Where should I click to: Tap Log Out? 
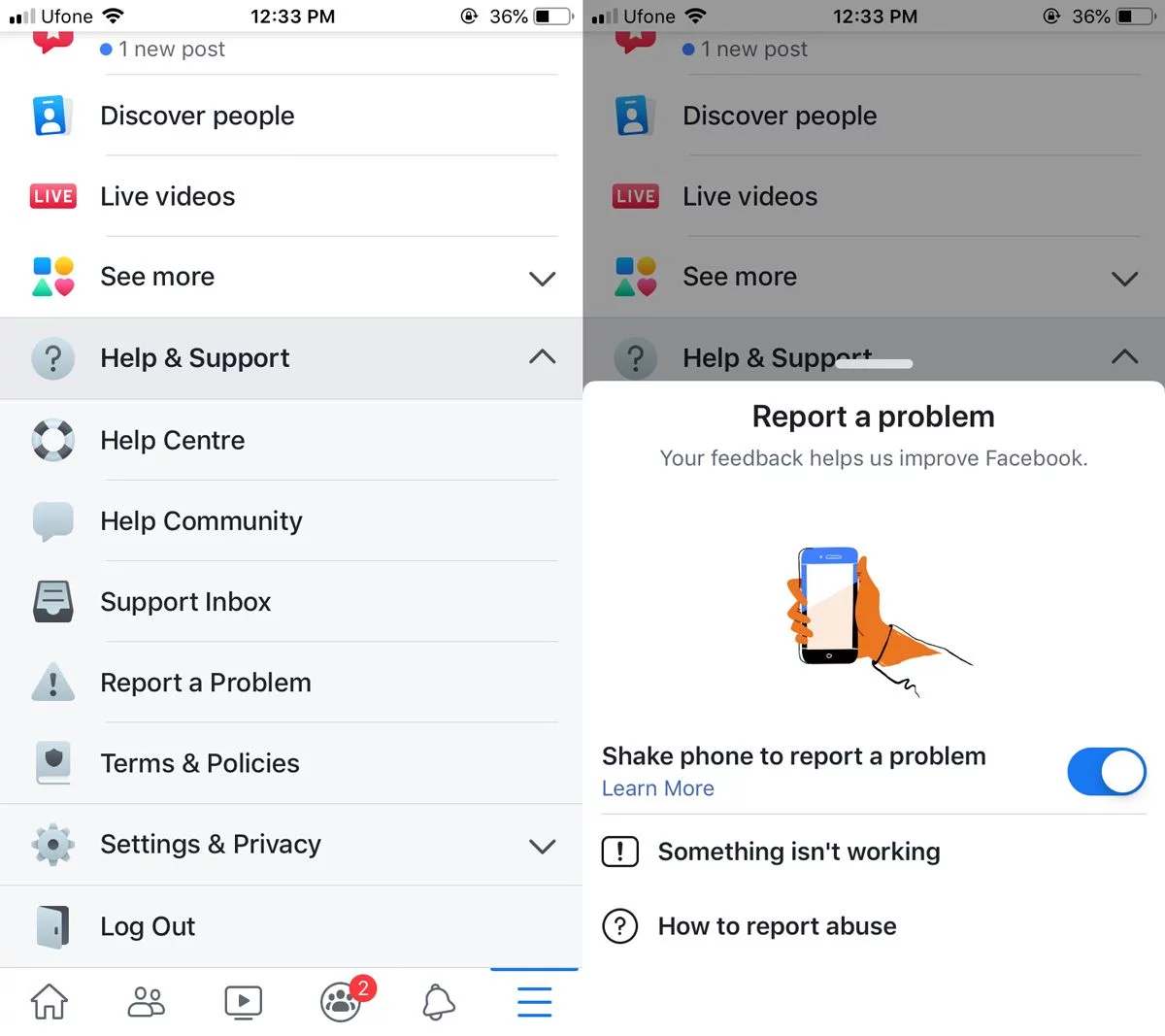(x=148, y=926)
